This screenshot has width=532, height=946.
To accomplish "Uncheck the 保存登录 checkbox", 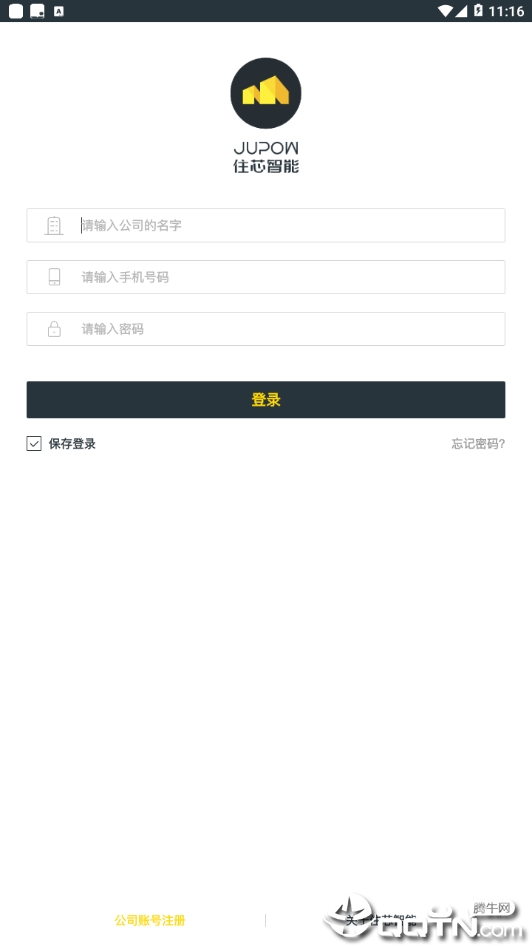I will 34,443.
